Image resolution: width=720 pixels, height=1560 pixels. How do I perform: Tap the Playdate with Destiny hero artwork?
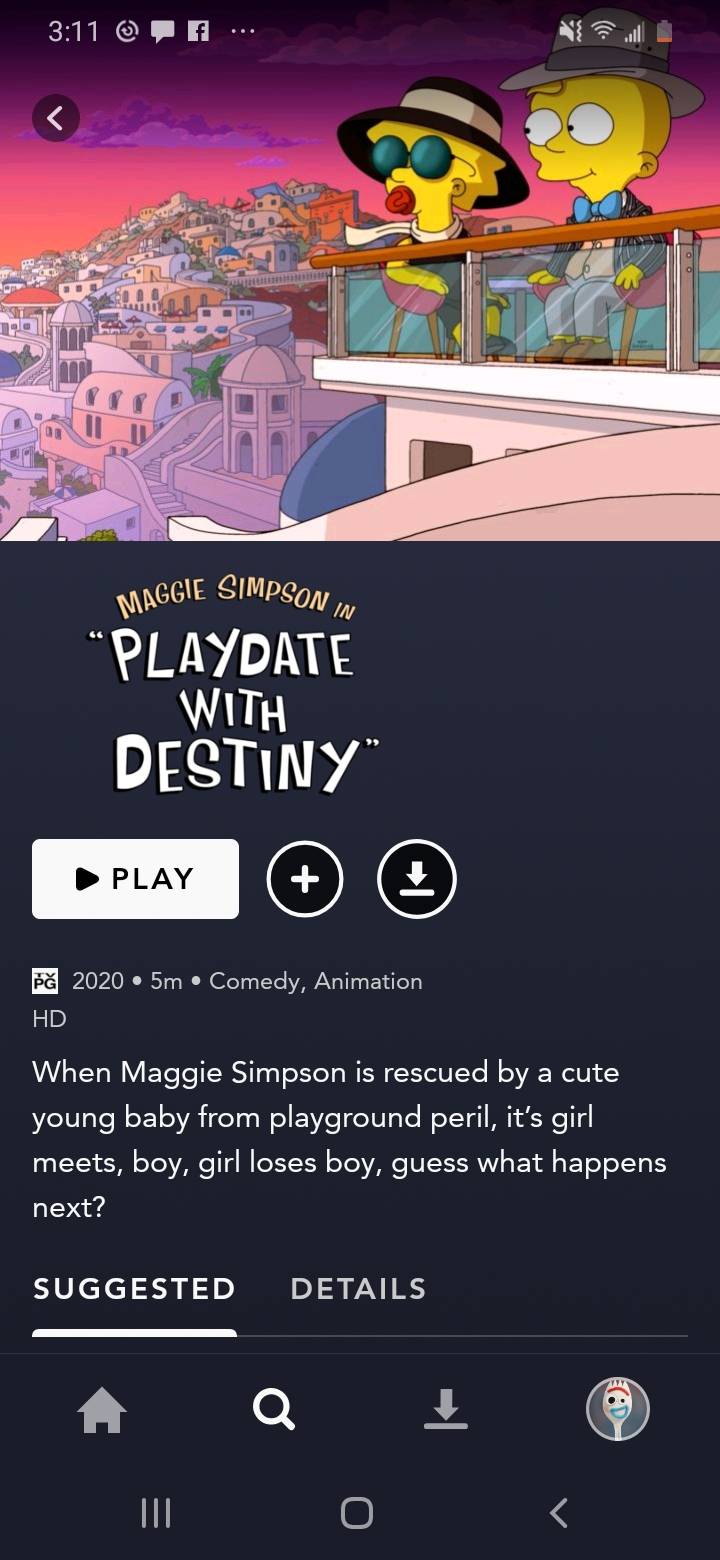pyautogui.click(x=360, y=300)
